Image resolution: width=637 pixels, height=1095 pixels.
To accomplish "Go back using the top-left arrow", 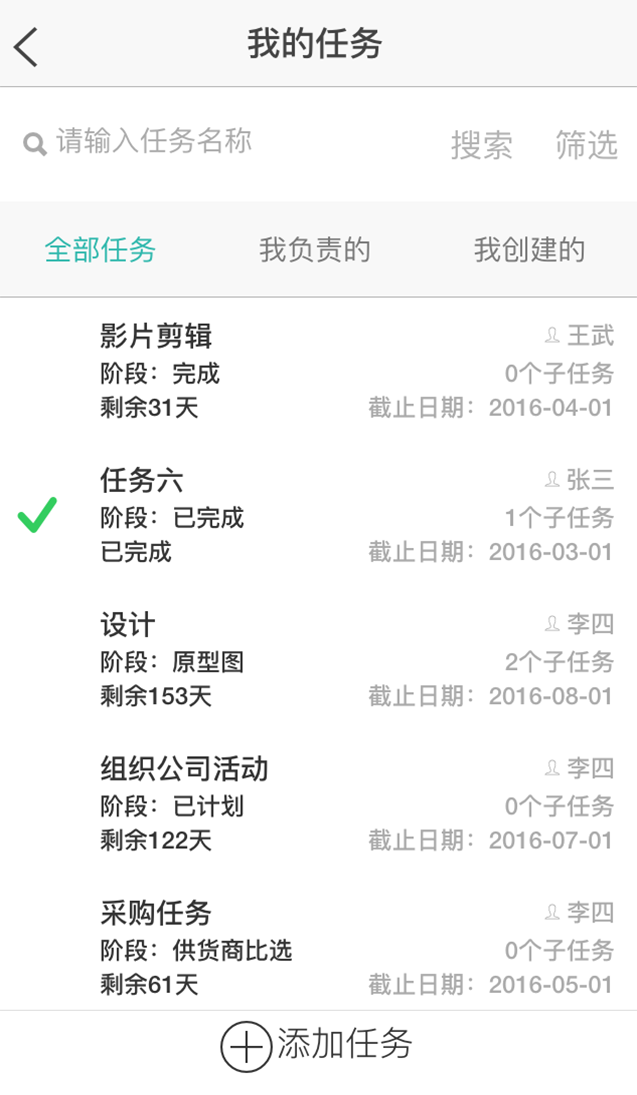I will click(x=25, y=46).
